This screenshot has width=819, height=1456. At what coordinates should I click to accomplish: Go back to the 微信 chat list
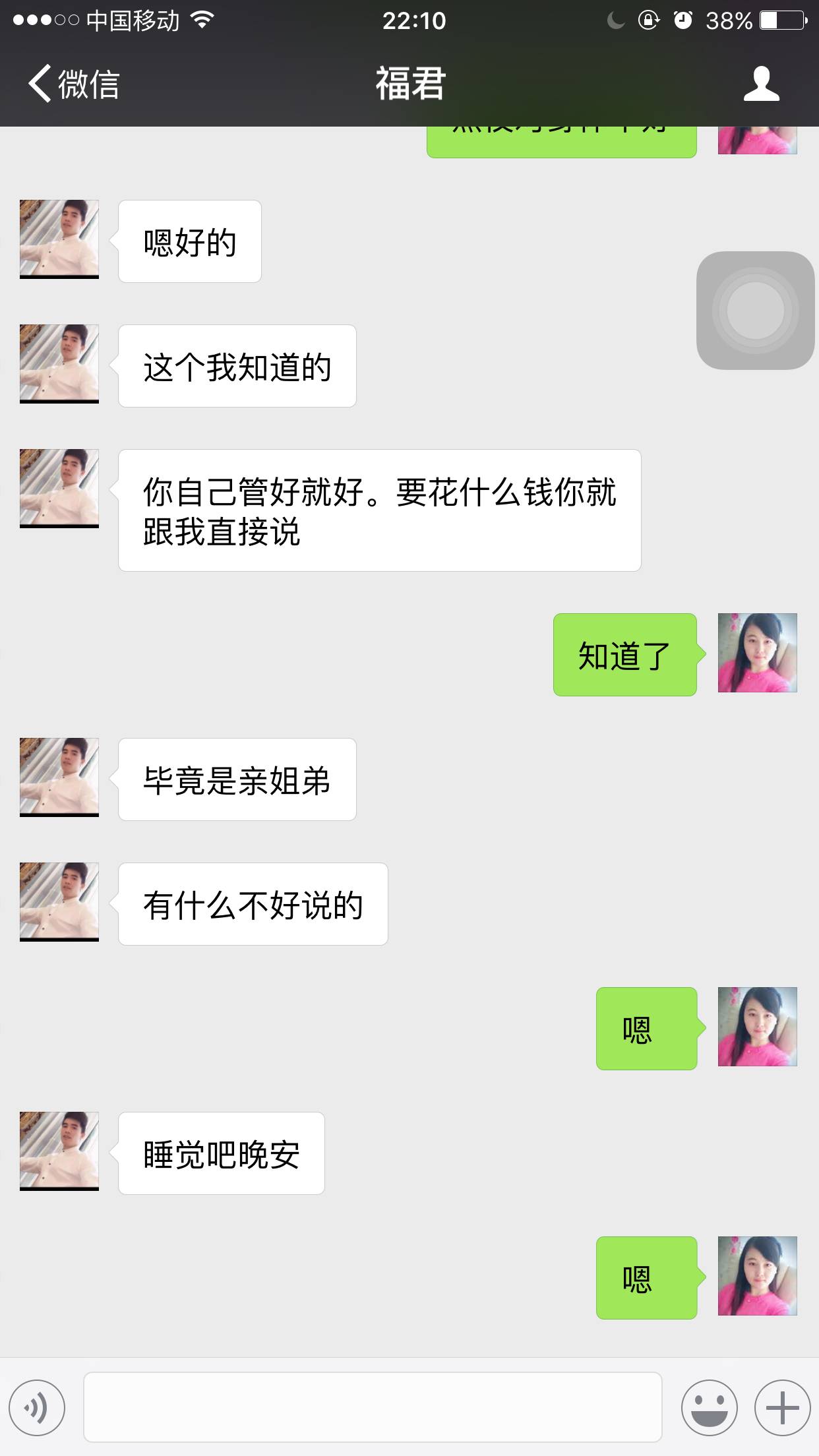74,84
